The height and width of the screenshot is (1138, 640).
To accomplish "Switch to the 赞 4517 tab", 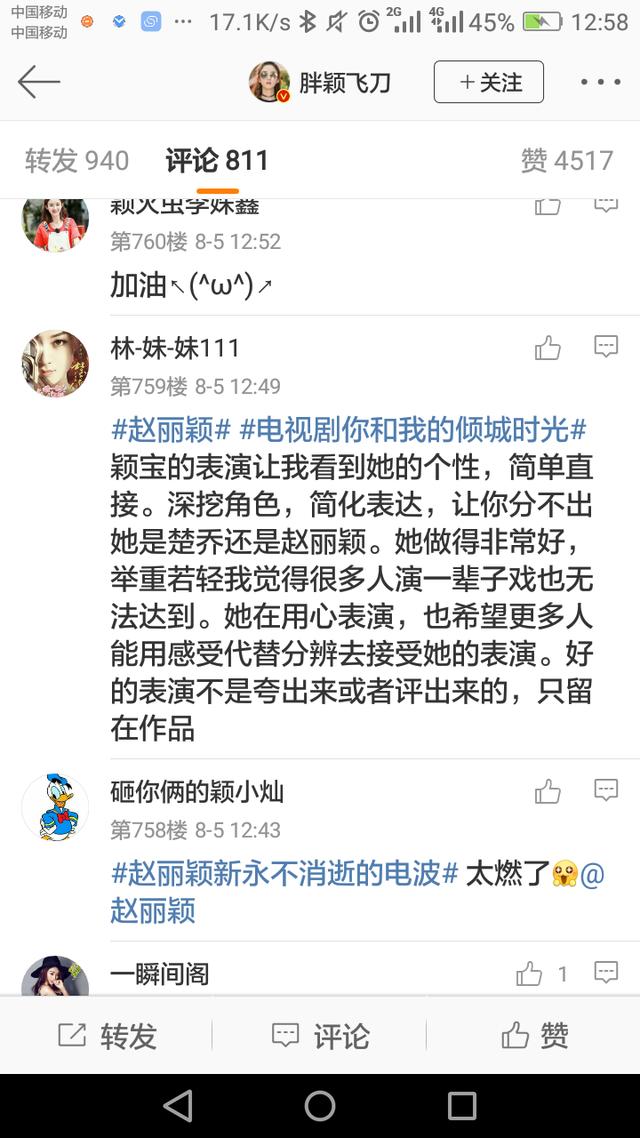I will (x=566, y=160).
